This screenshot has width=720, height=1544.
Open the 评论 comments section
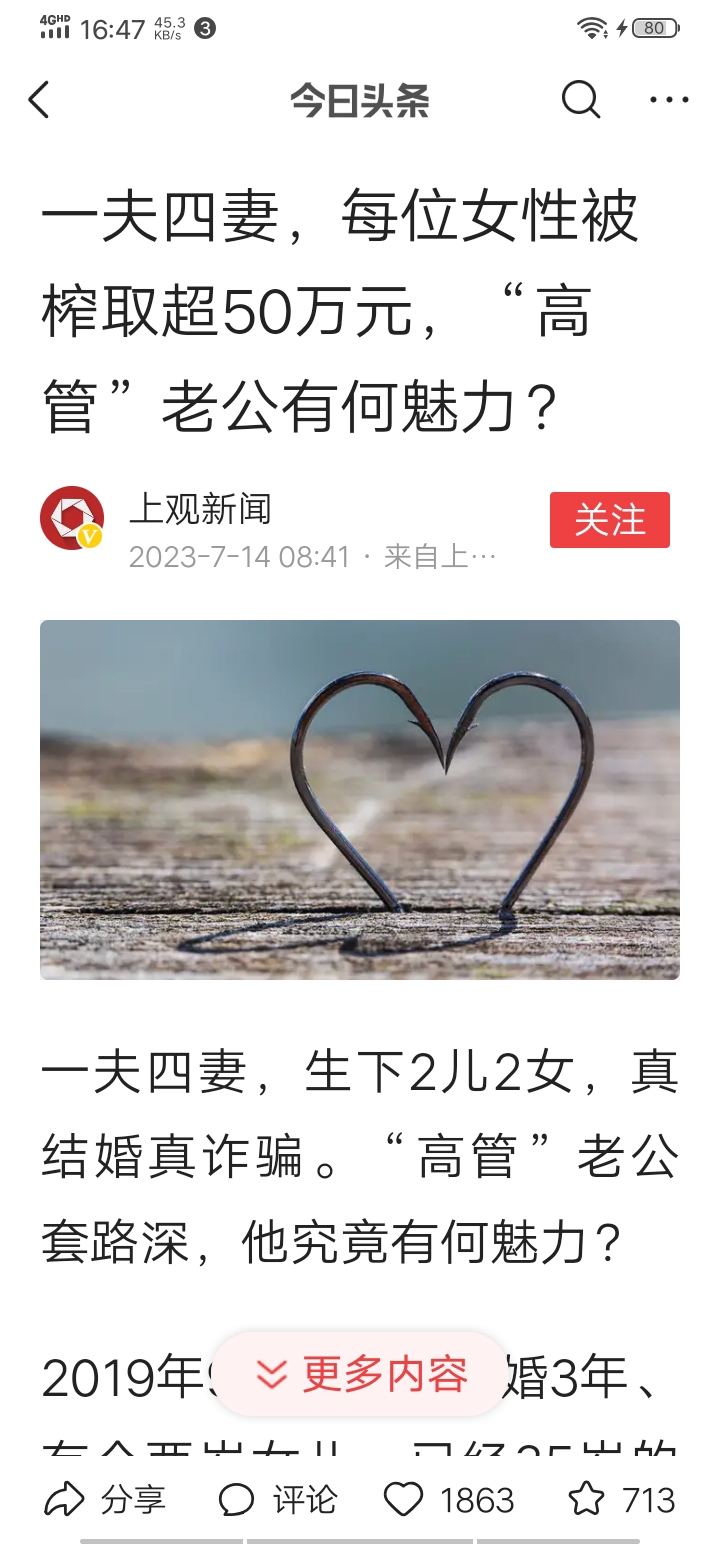(x=277, y=1499)
